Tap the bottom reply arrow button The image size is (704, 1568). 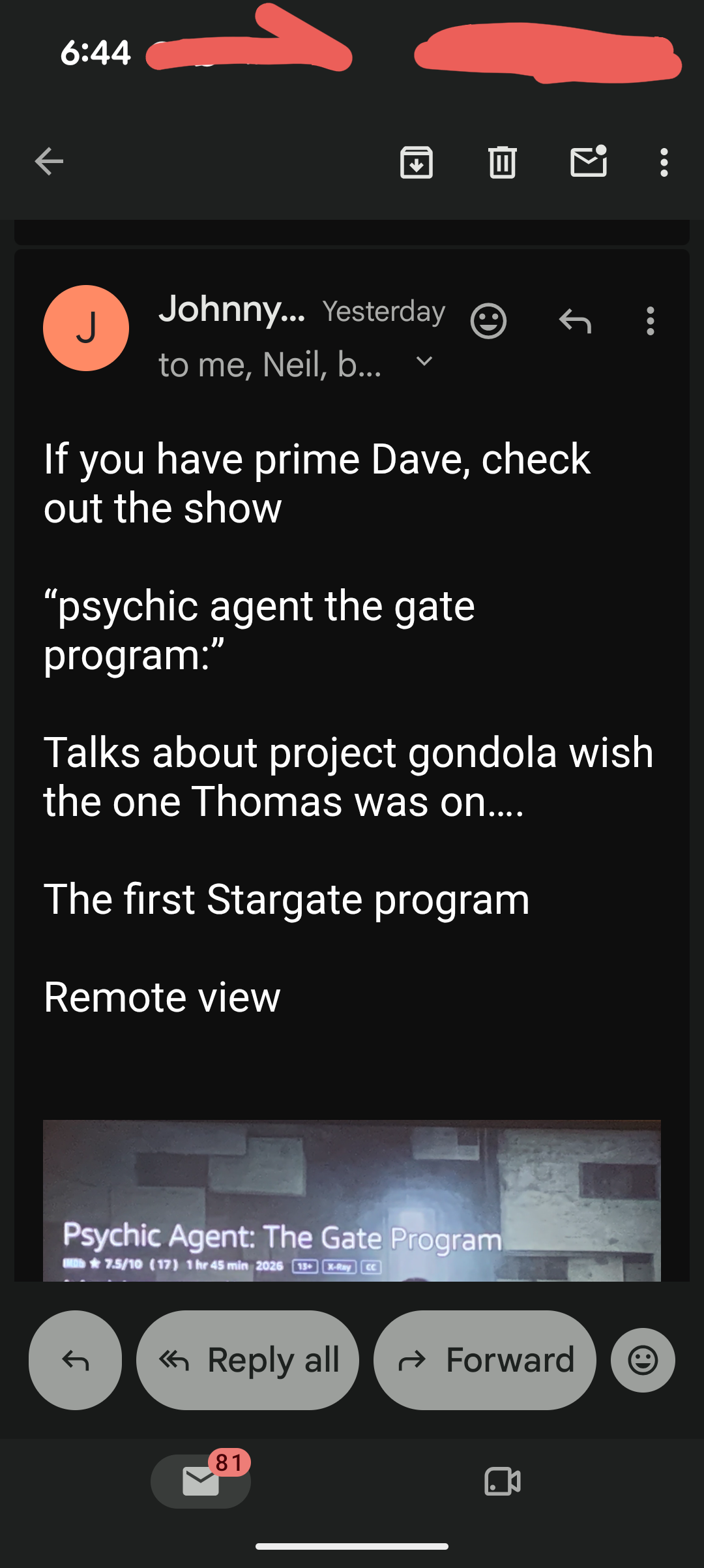[75, 1360]
